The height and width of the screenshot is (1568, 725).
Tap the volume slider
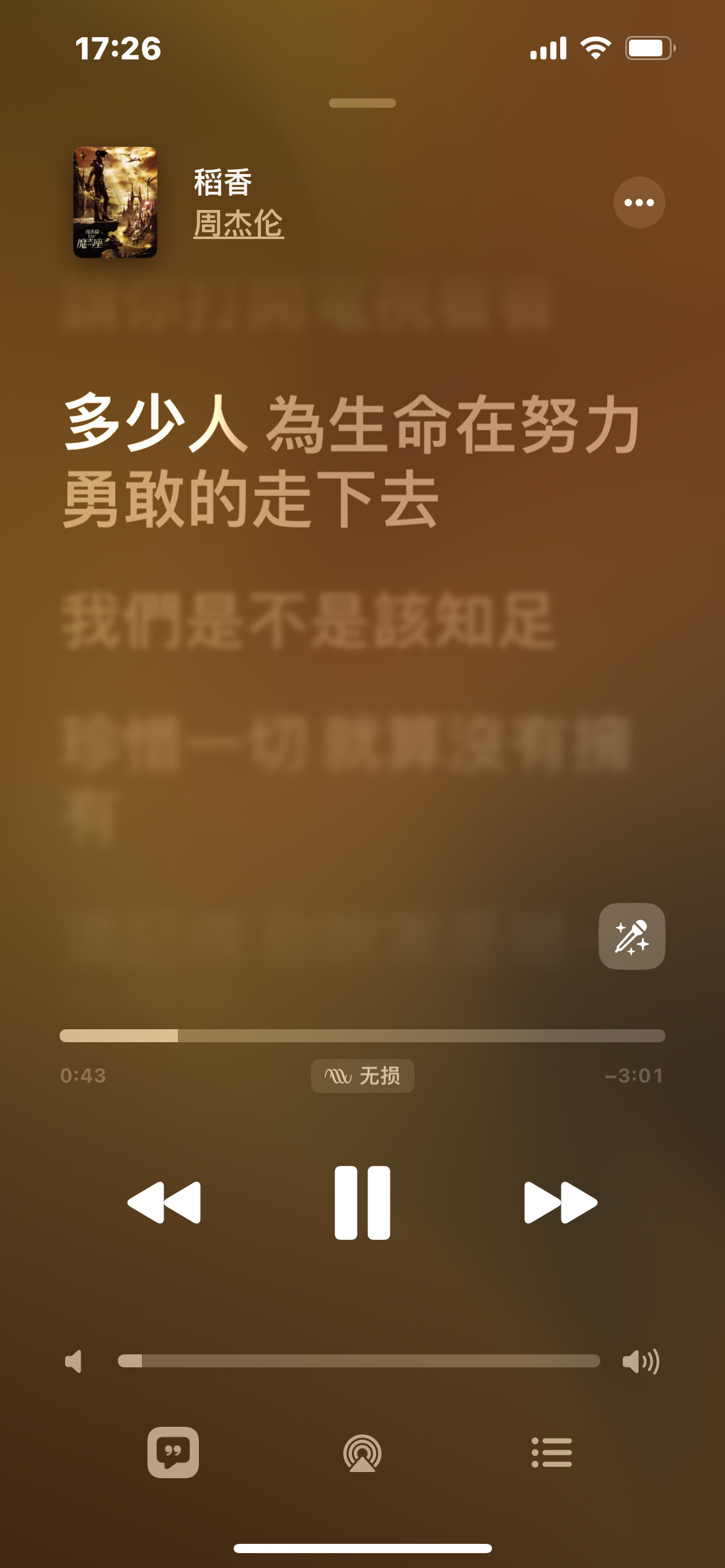click(x=359, y=1361)
